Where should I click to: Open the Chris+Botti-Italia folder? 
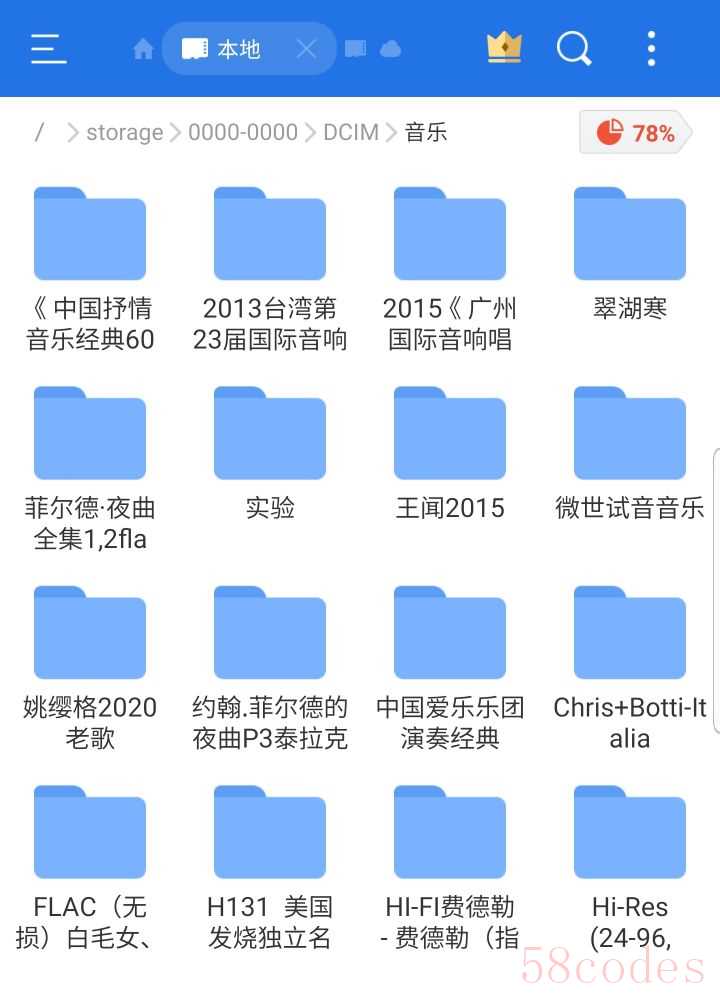coord(630,634)
